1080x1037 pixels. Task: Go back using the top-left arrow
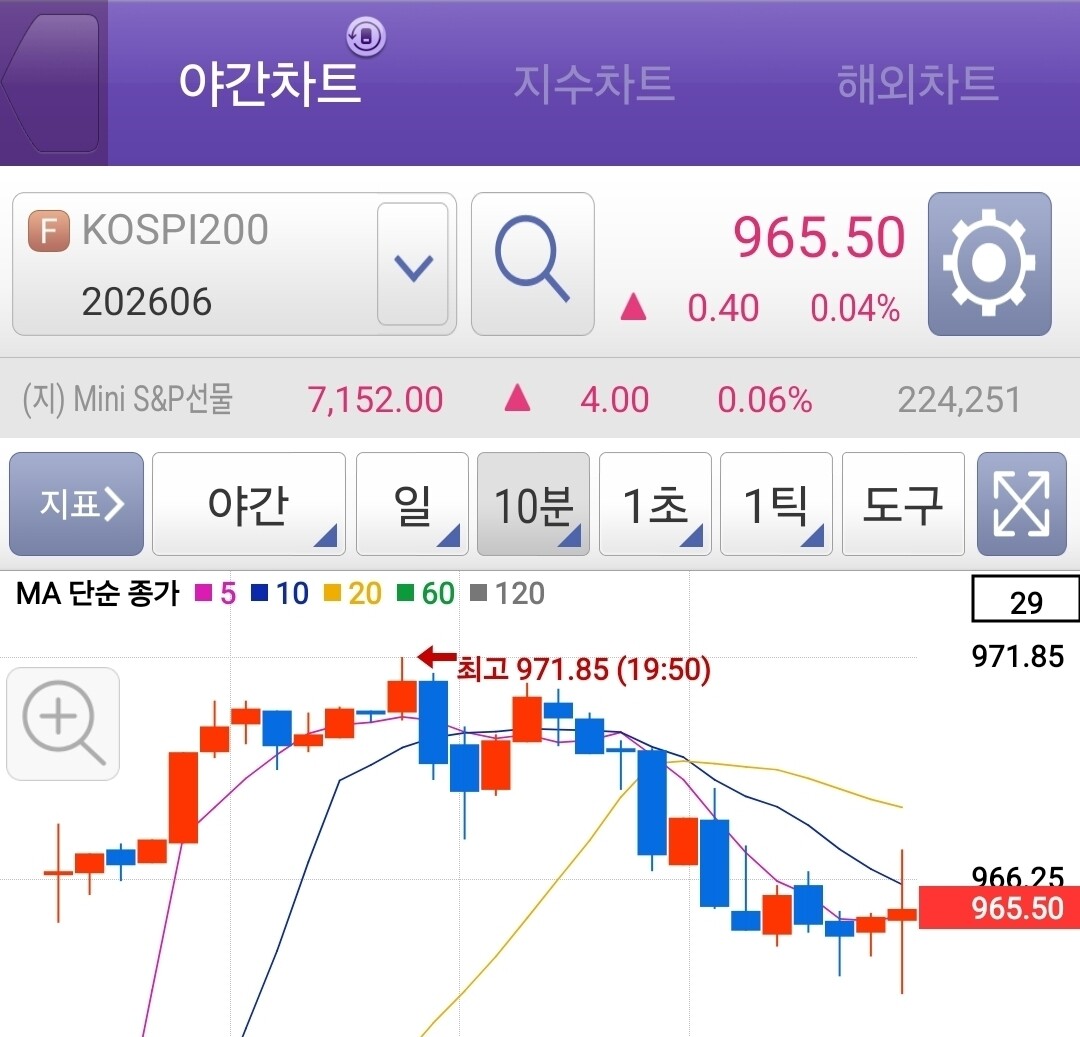click(52, 83)
